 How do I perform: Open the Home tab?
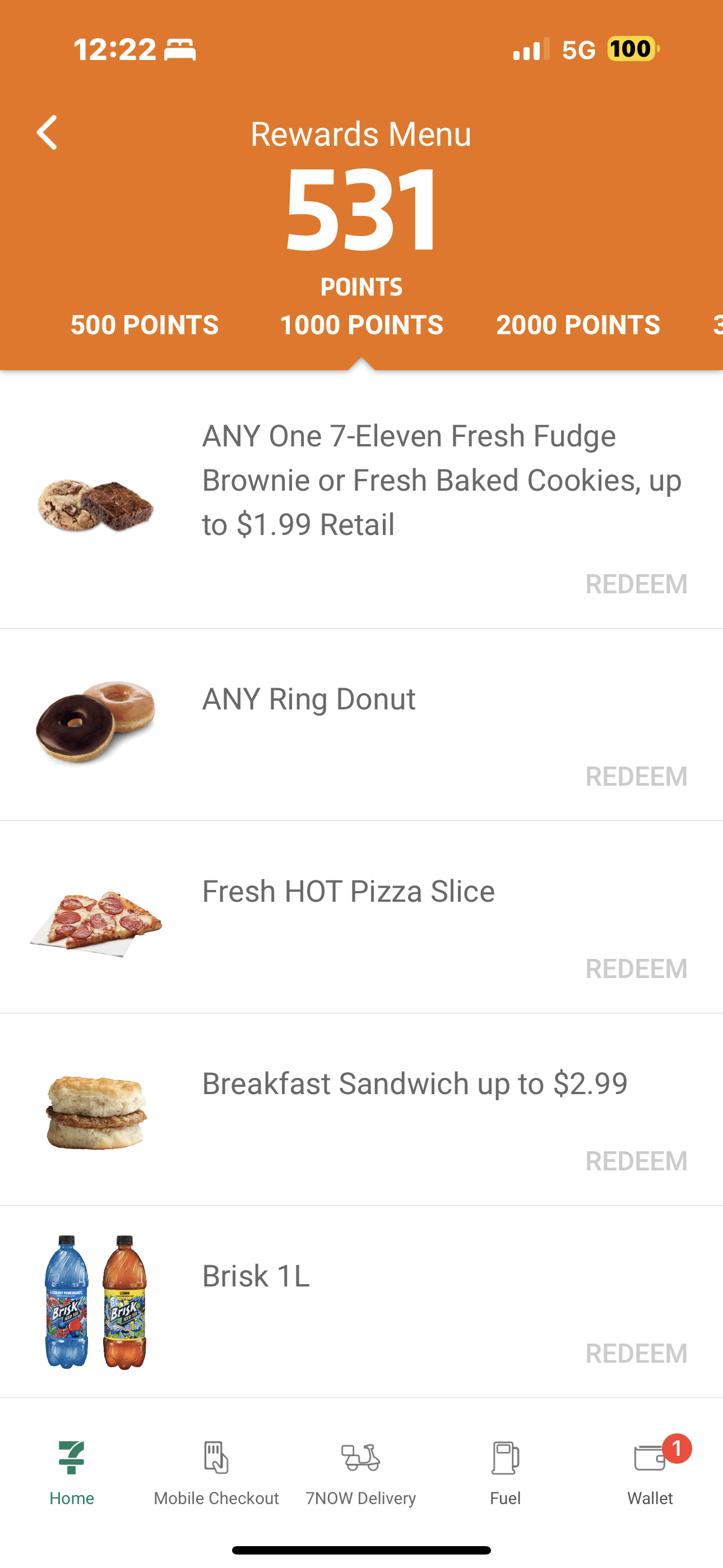[x=72, y=1472]
